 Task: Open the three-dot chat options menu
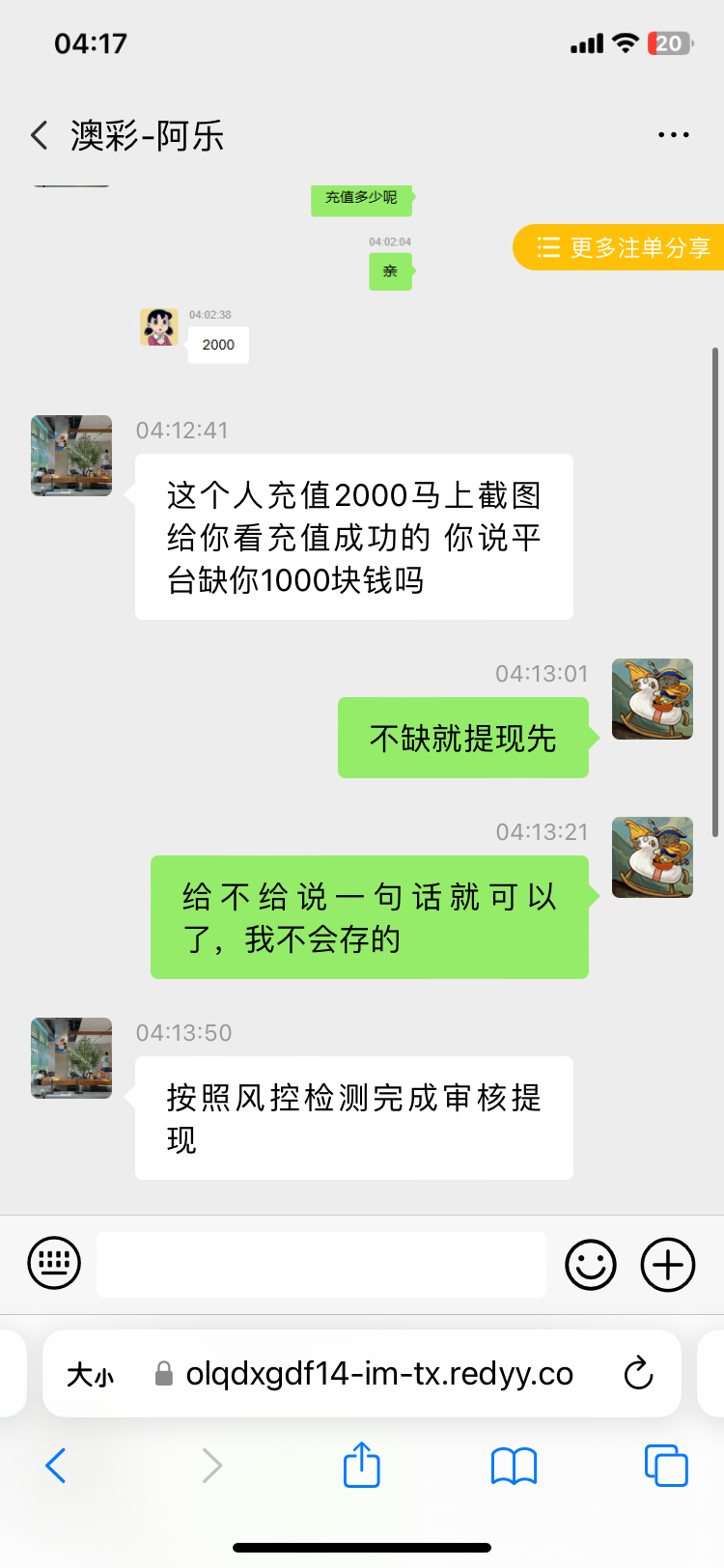pyautogui.click(x=673, y=134)
